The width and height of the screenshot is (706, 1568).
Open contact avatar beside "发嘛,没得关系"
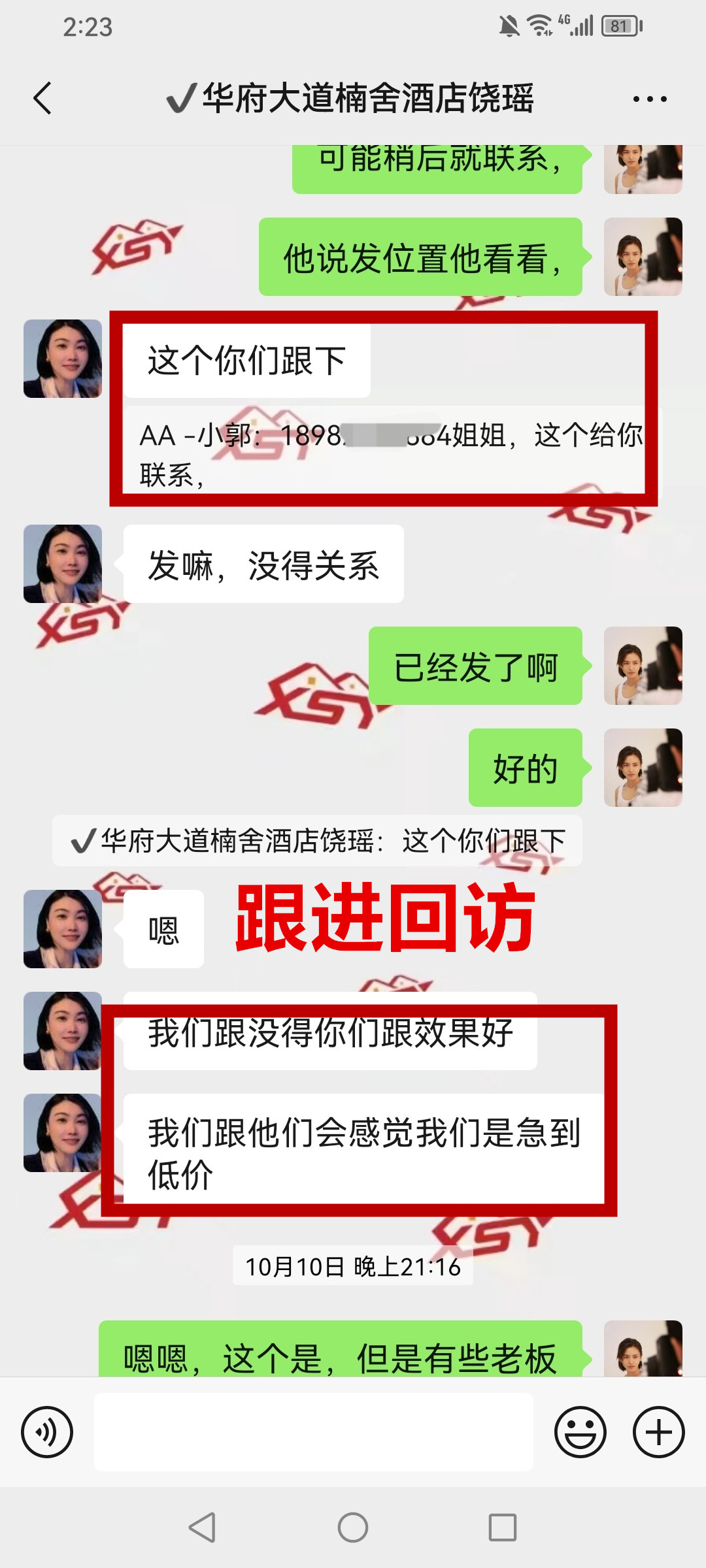[x=63, y=564]
